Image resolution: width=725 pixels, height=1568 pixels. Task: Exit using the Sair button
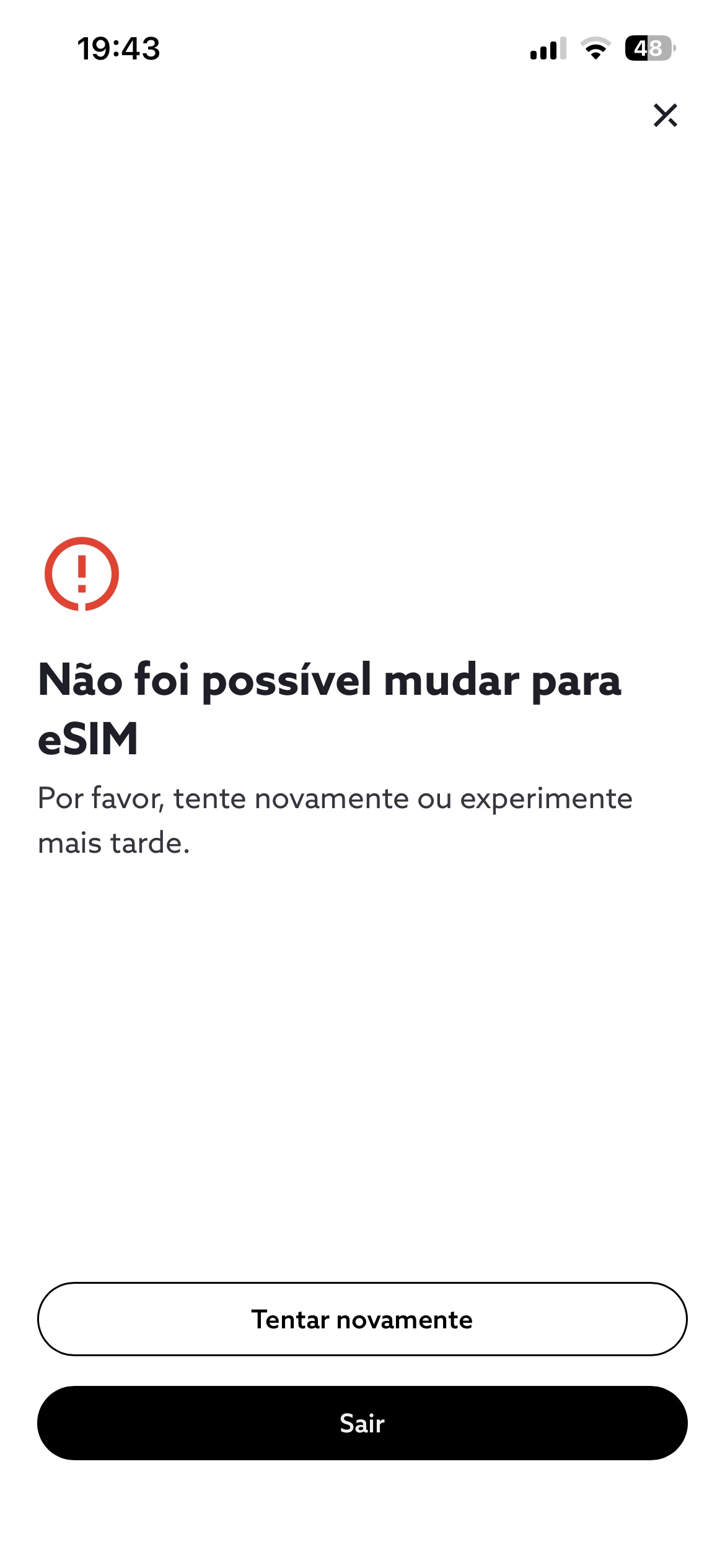coord(362,1423)
